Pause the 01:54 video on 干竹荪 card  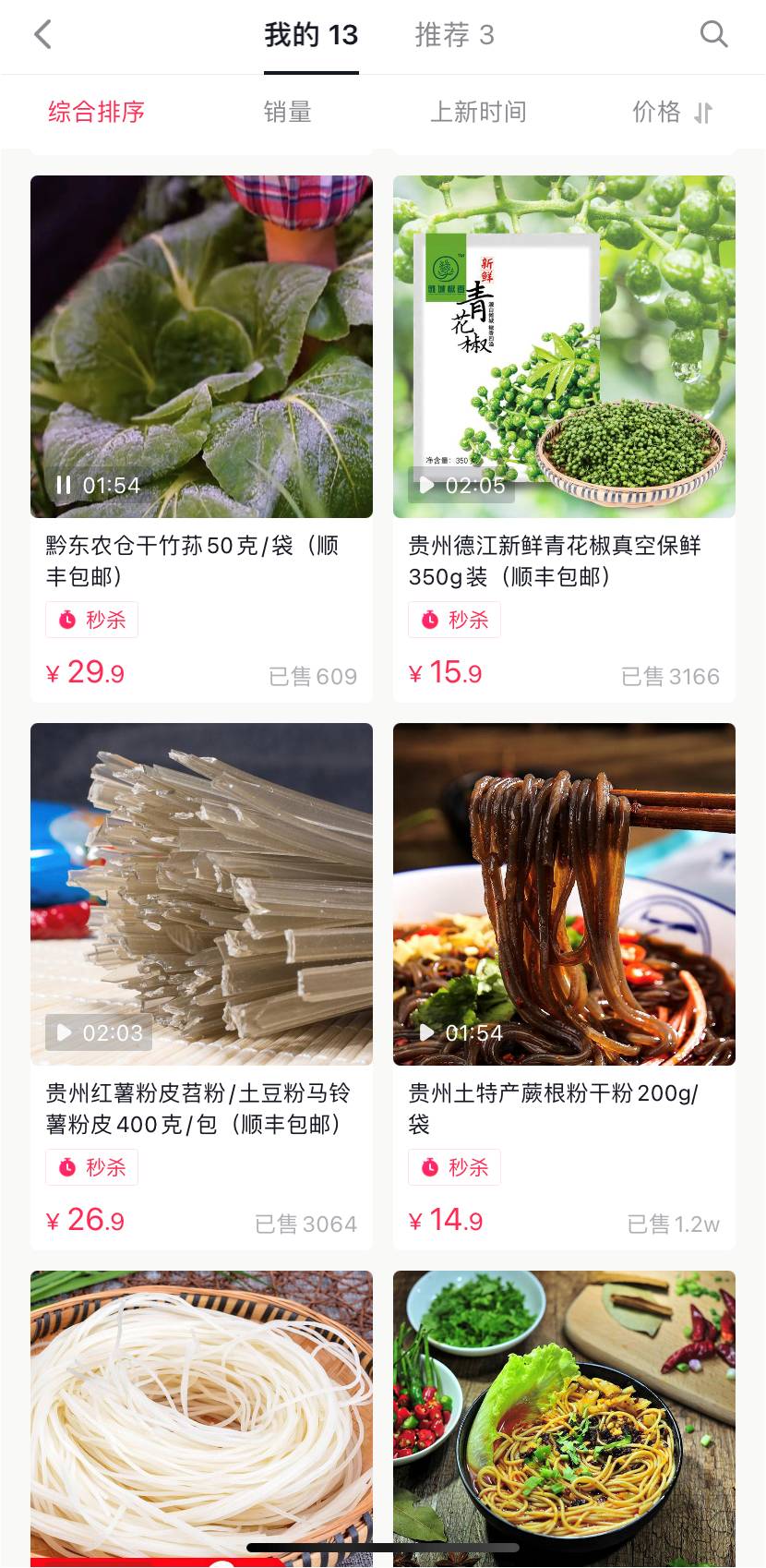click(x=64, y=485)
